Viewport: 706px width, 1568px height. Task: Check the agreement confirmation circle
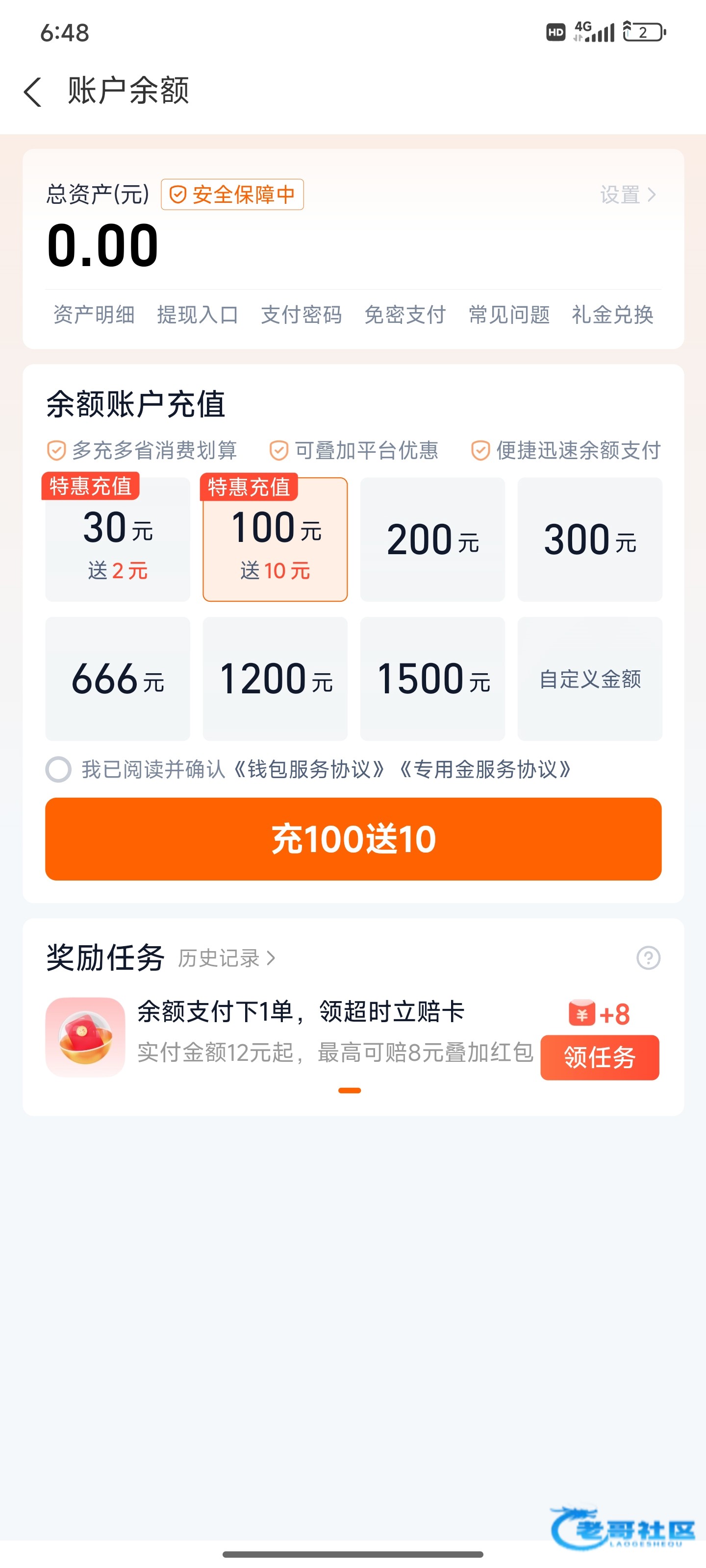click(x=58, y=769)
